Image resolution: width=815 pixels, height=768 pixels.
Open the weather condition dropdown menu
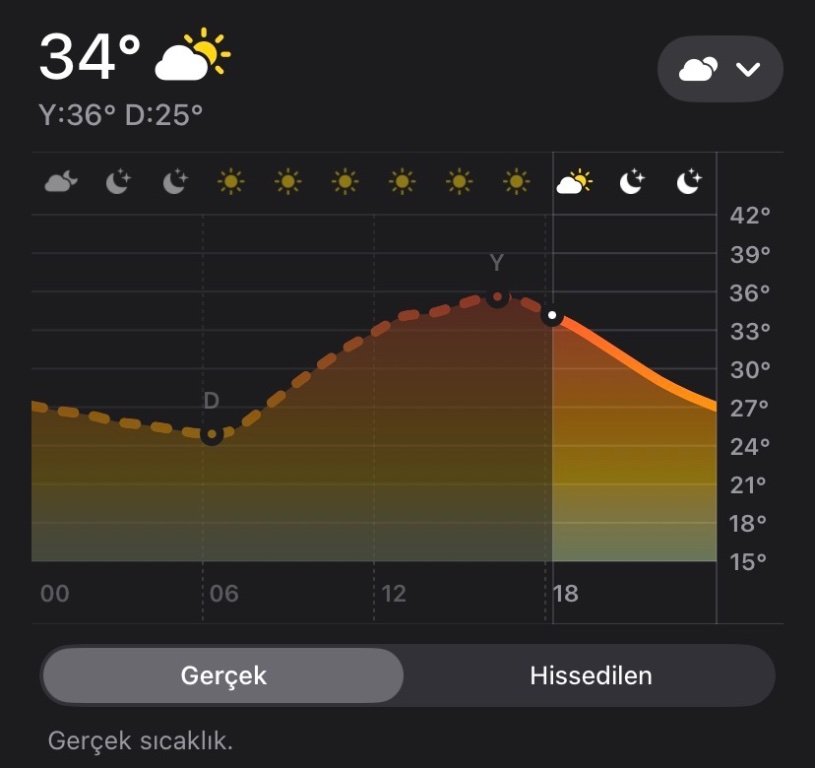tap(720, 69)
